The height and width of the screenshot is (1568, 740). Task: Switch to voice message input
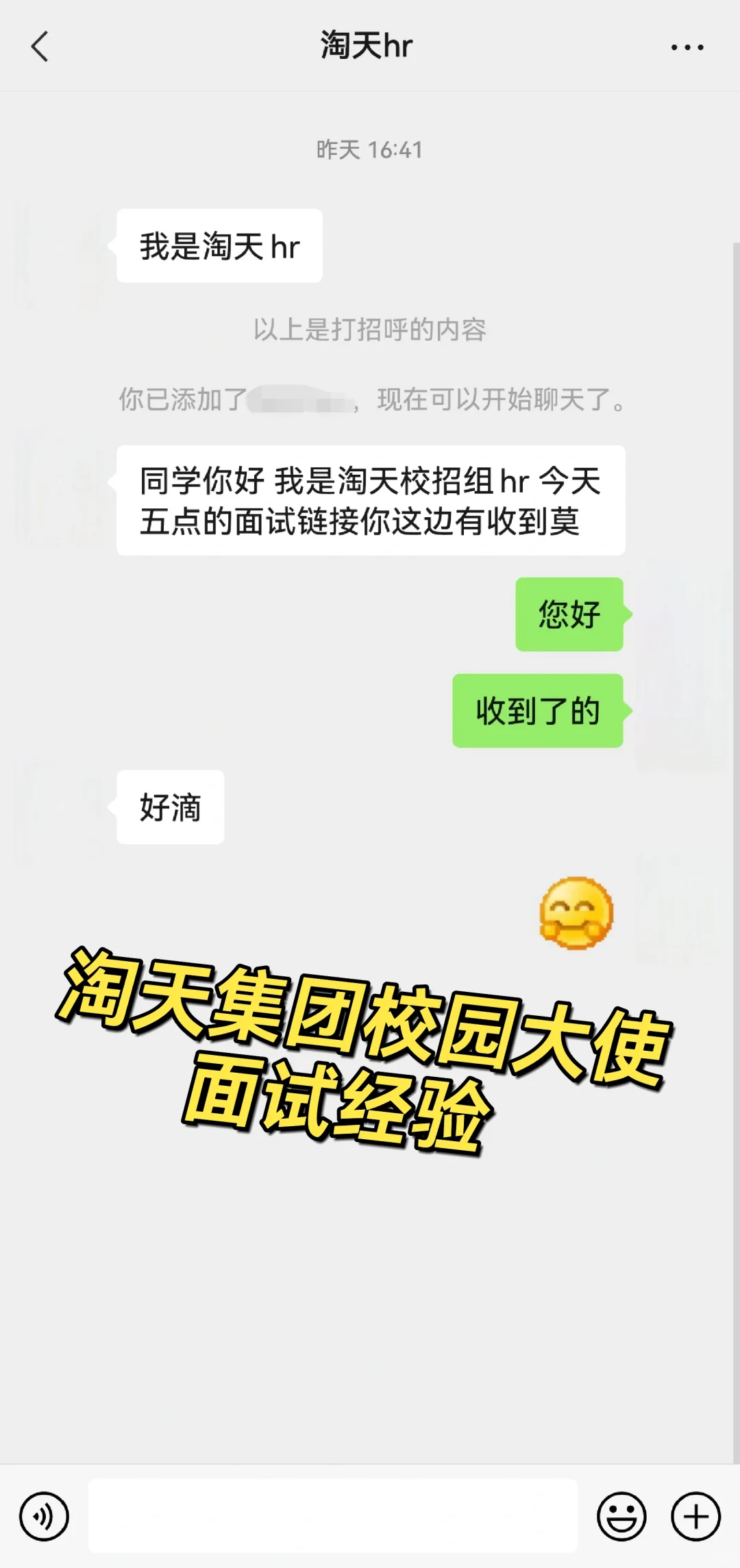coord(45,1516)
